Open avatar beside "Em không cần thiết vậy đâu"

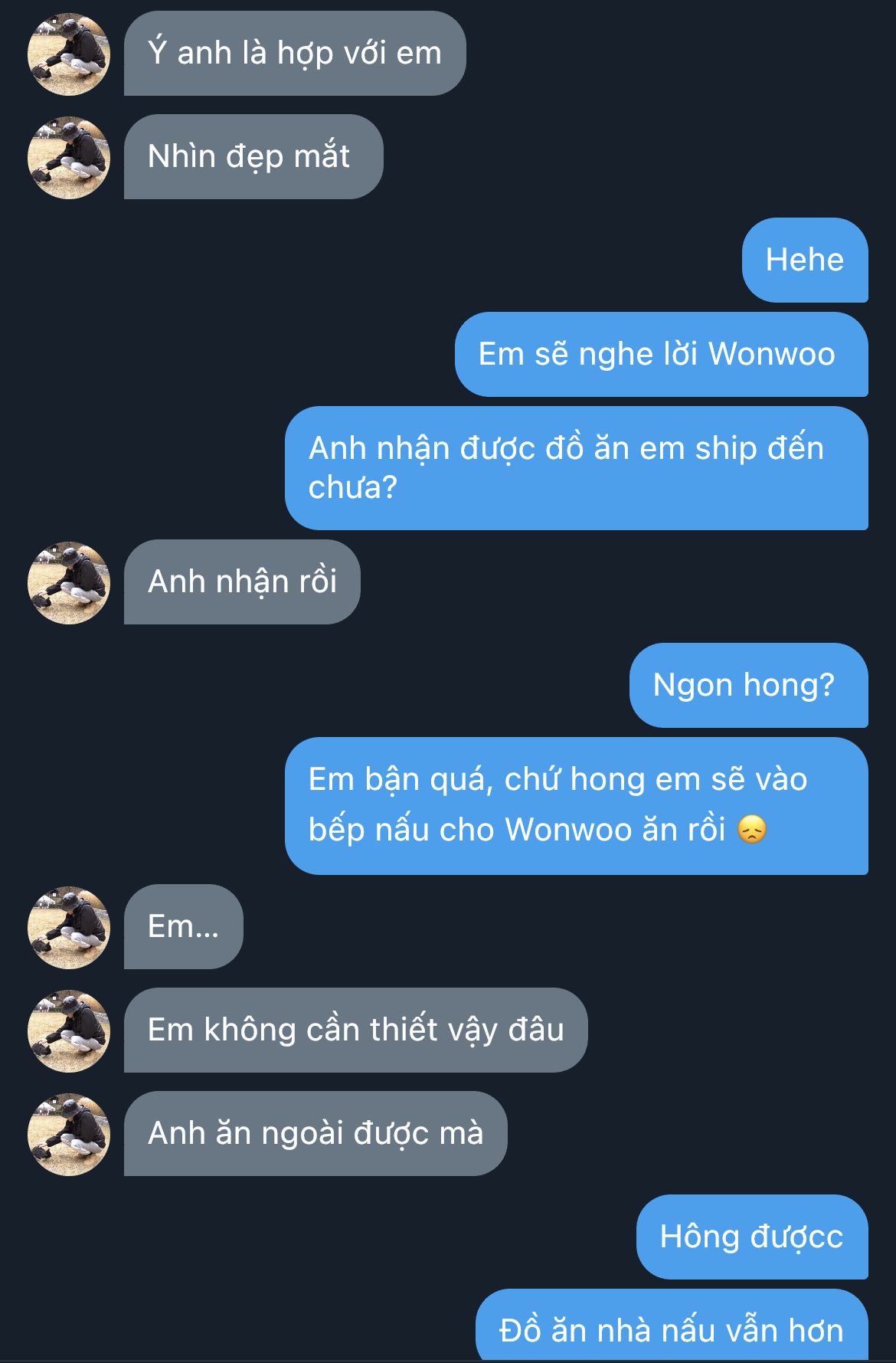69,1030
